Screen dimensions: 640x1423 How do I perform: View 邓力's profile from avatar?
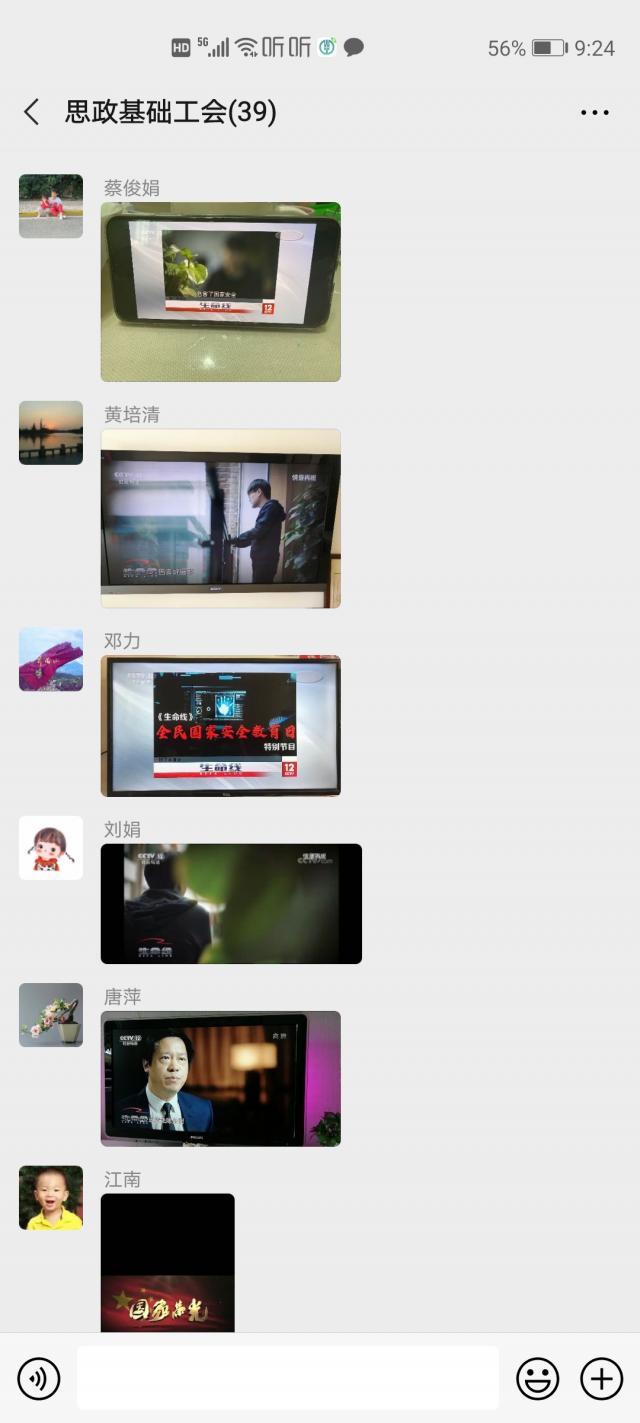51,660
